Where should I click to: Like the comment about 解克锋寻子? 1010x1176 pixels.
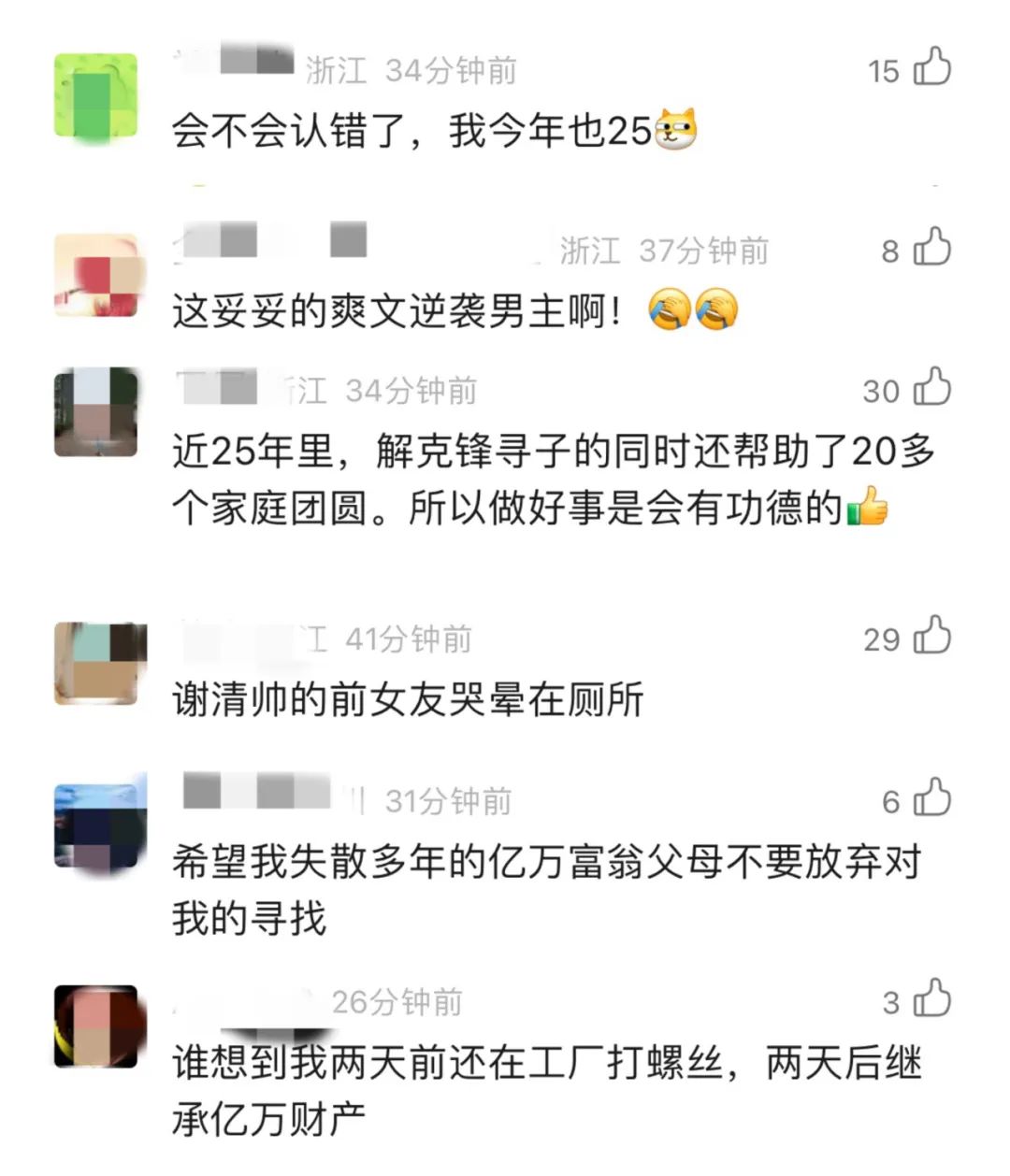coord(931,389)
